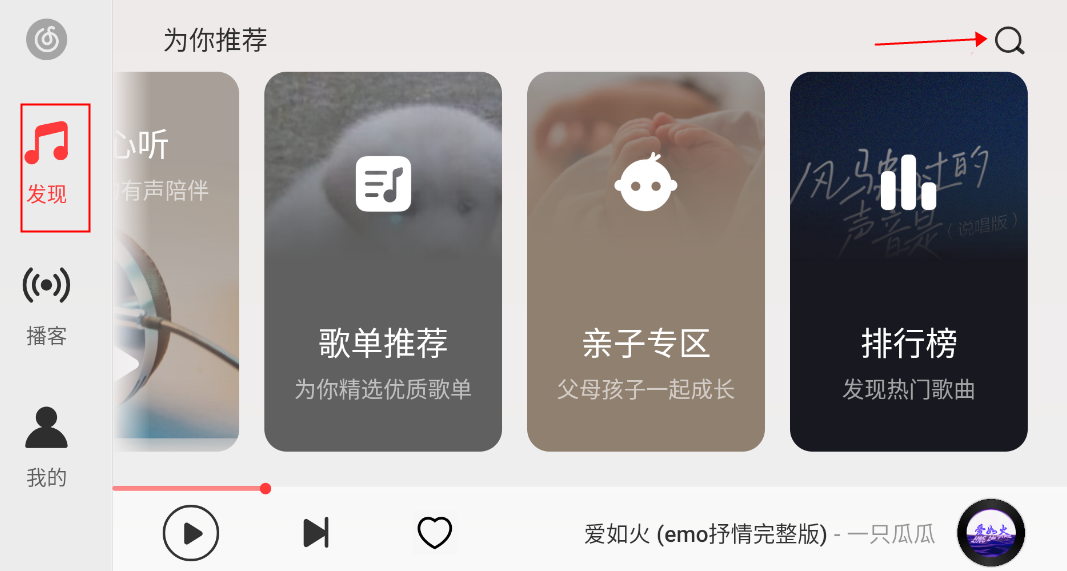
Task: Open the 我的 tab
Action: click(47, 446)
